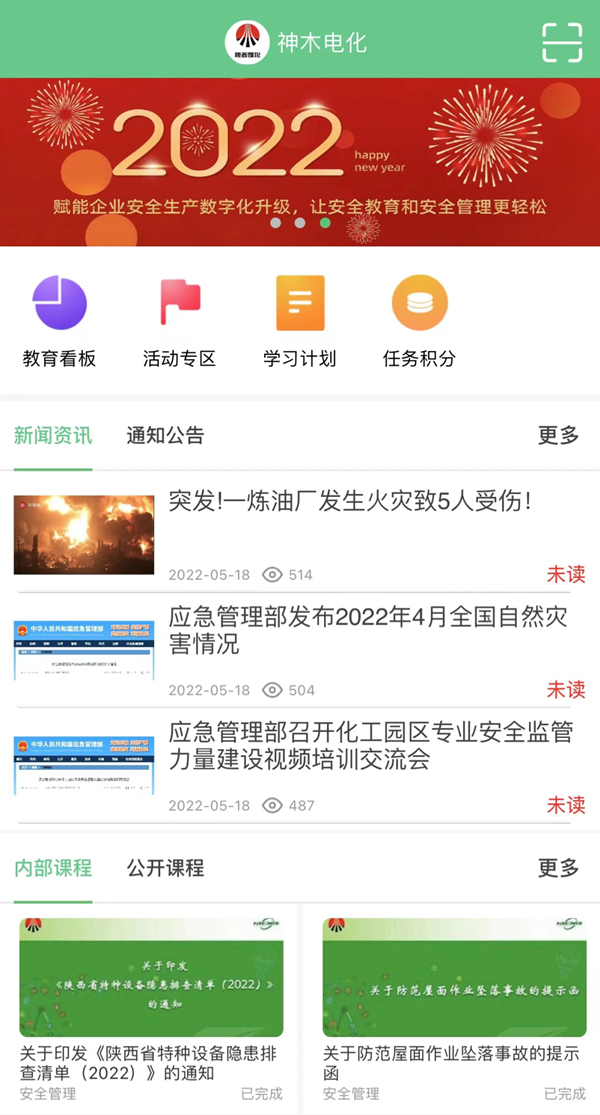View 任务积分
The height and width of the screenshot is (1115, 600).
[420, 322]
